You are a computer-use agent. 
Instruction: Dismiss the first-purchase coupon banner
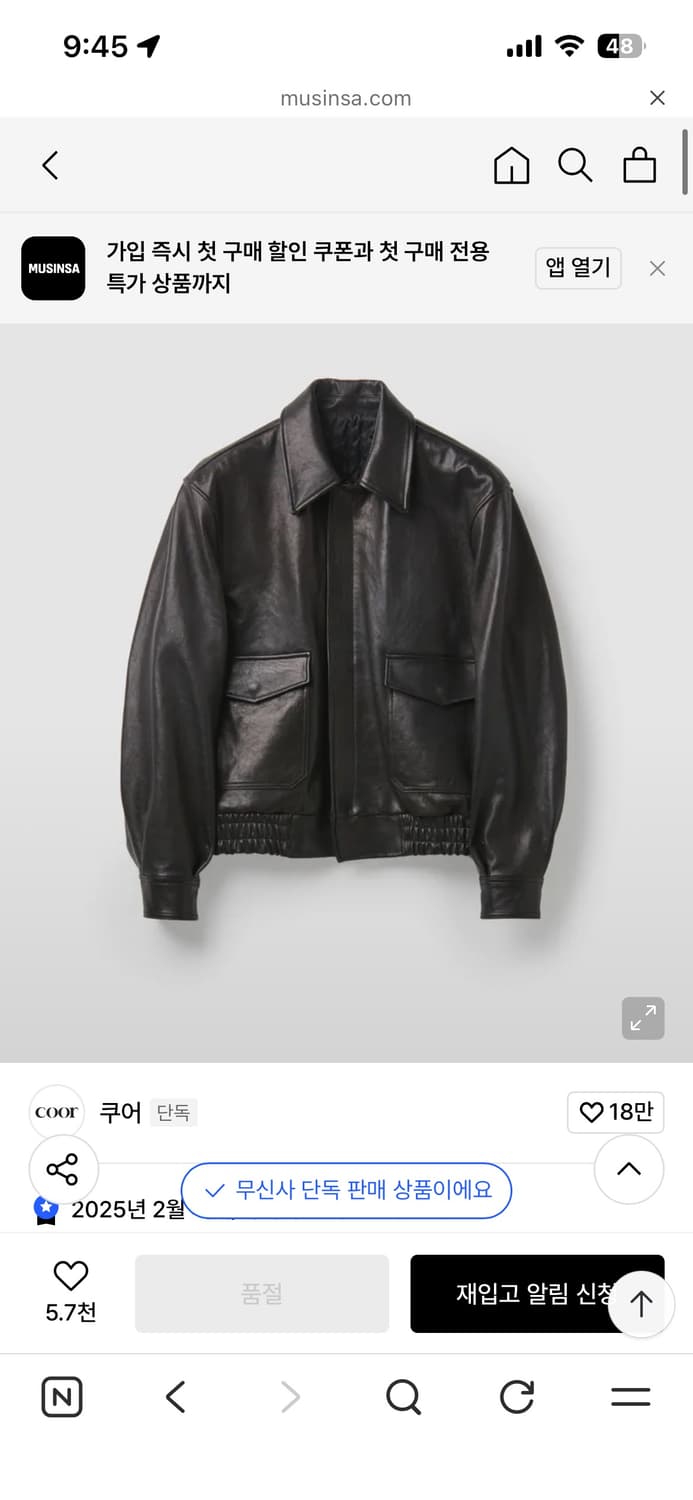coord(657,268)
